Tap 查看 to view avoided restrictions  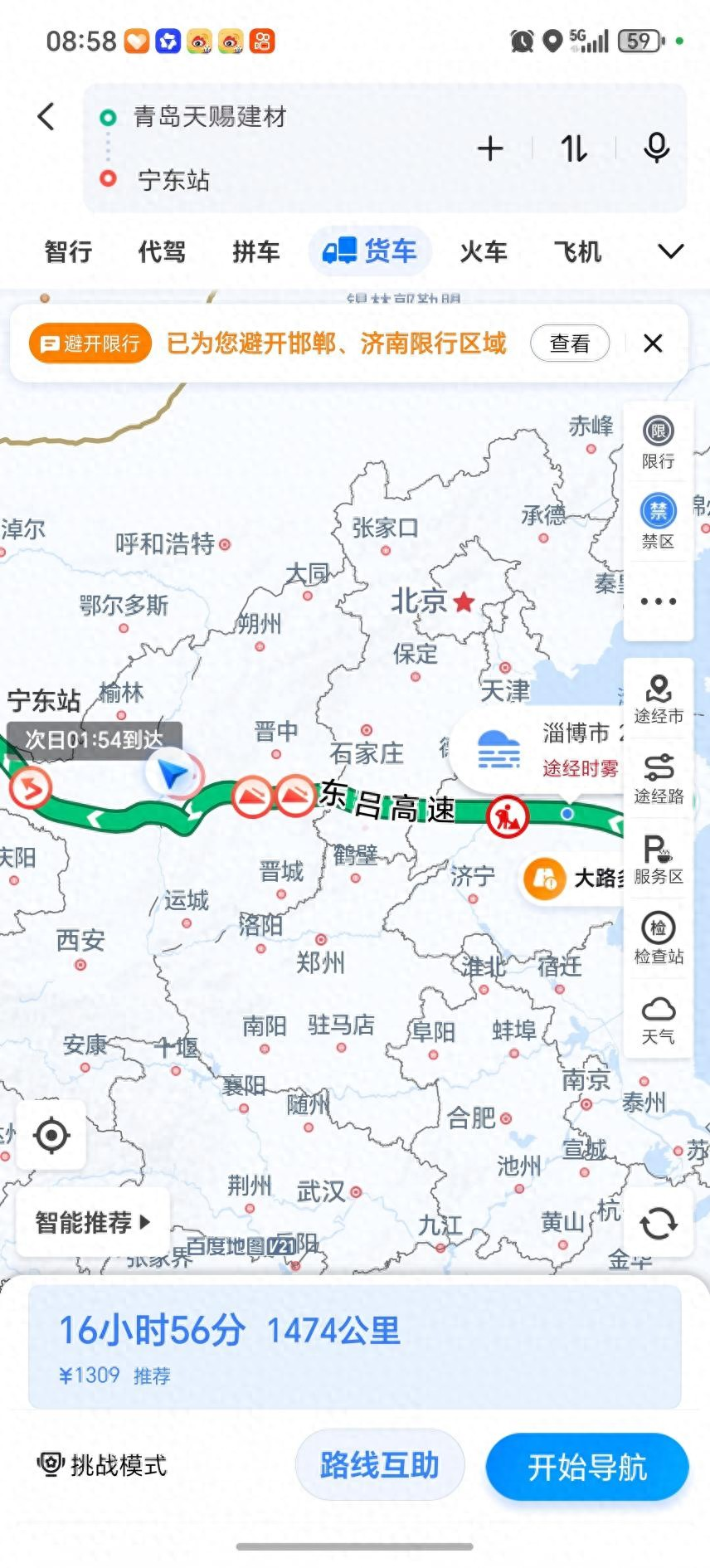click(570, 343)
